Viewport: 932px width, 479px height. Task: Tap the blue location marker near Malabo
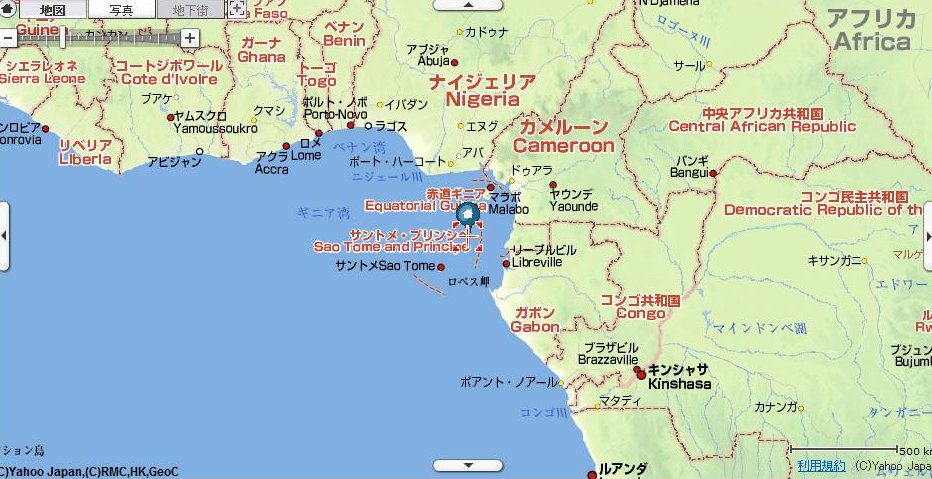click(467, 213)
